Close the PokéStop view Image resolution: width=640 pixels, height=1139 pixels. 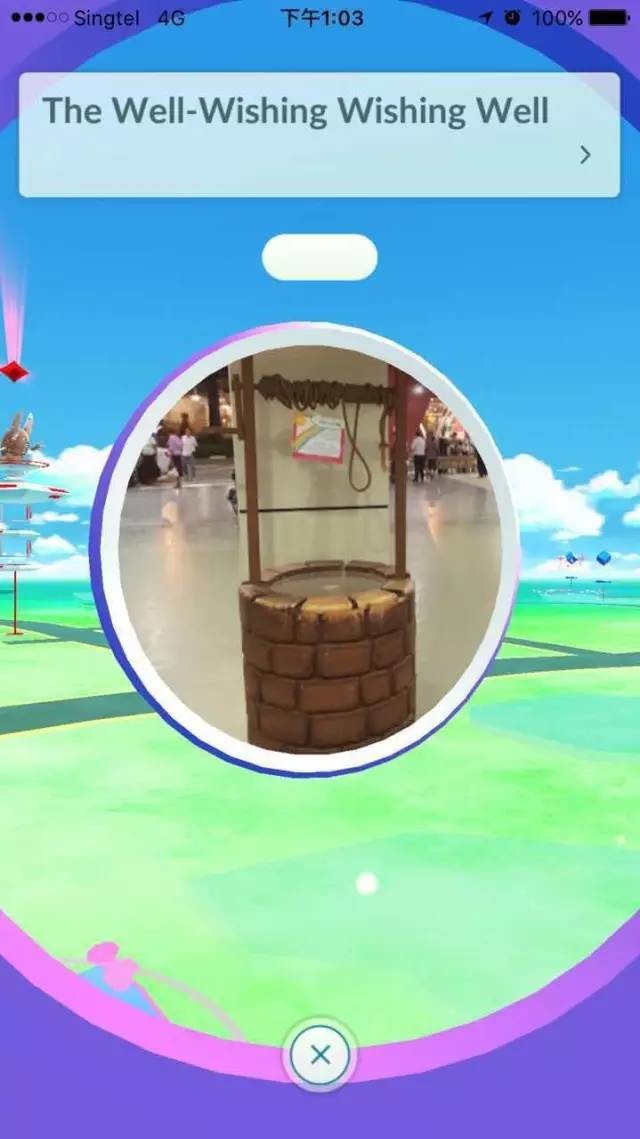coord(320,1054)
